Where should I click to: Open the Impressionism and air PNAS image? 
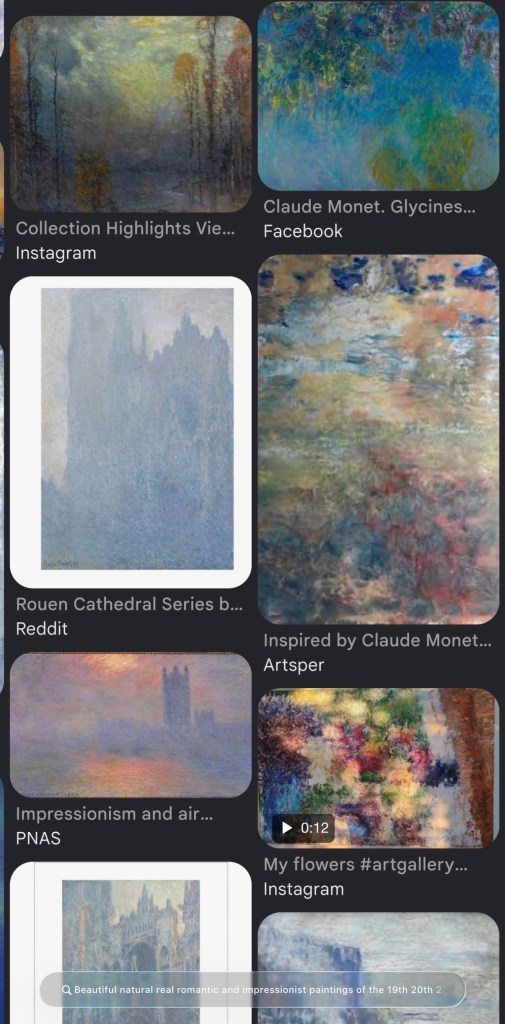[x=131, y=725]
